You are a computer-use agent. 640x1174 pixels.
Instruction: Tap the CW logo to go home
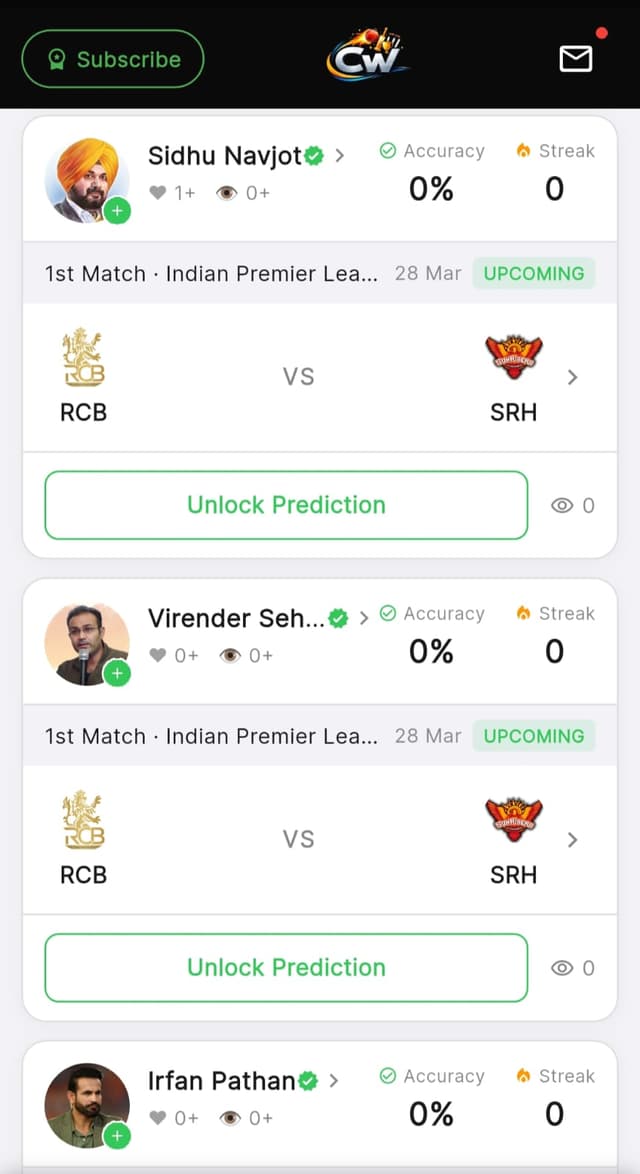pyautogui.click(x=368, y=55)
